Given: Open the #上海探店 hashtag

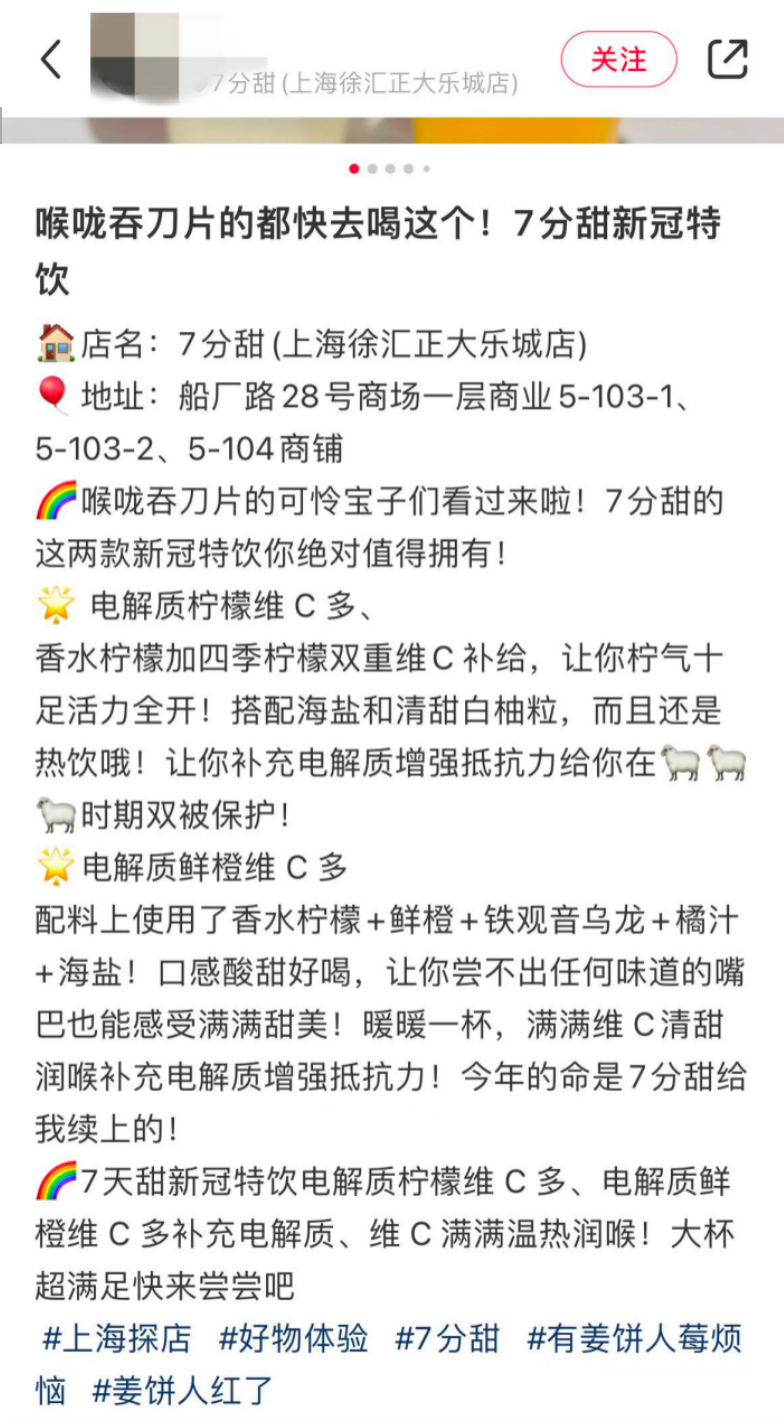Looking at the screenshot, I should click(116, 1338).
